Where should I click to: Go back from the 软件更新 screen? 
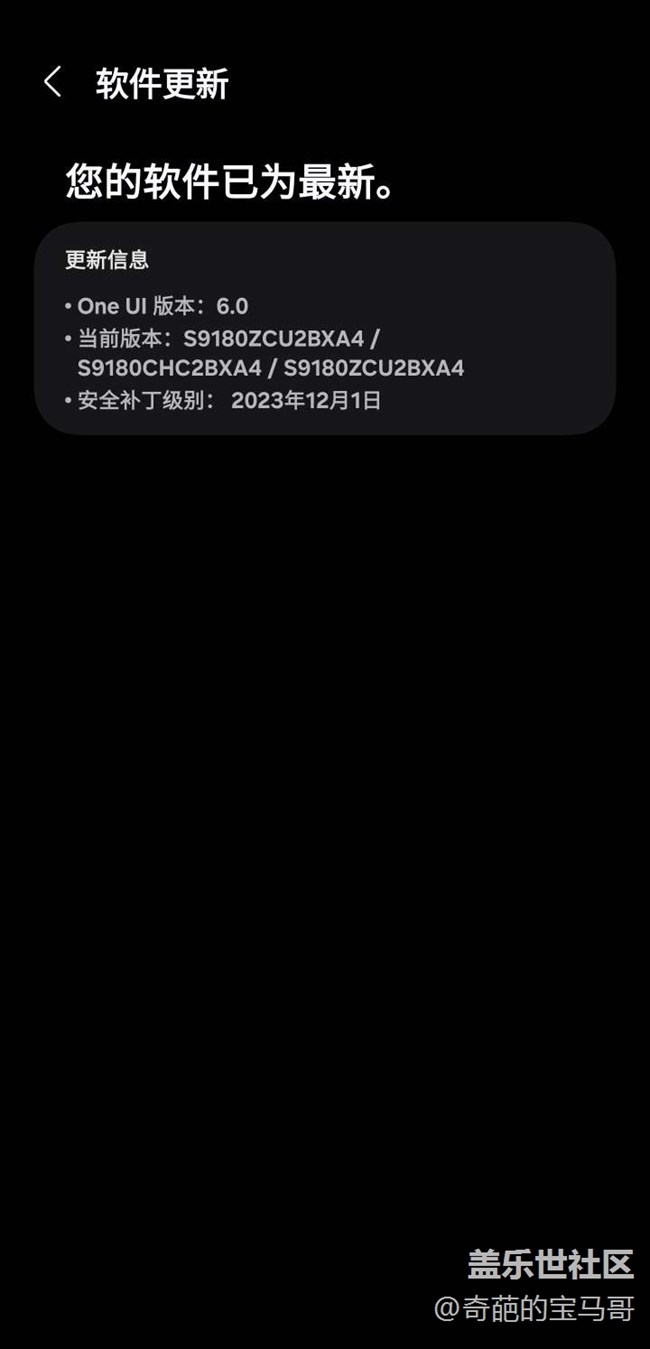[53, 83]
